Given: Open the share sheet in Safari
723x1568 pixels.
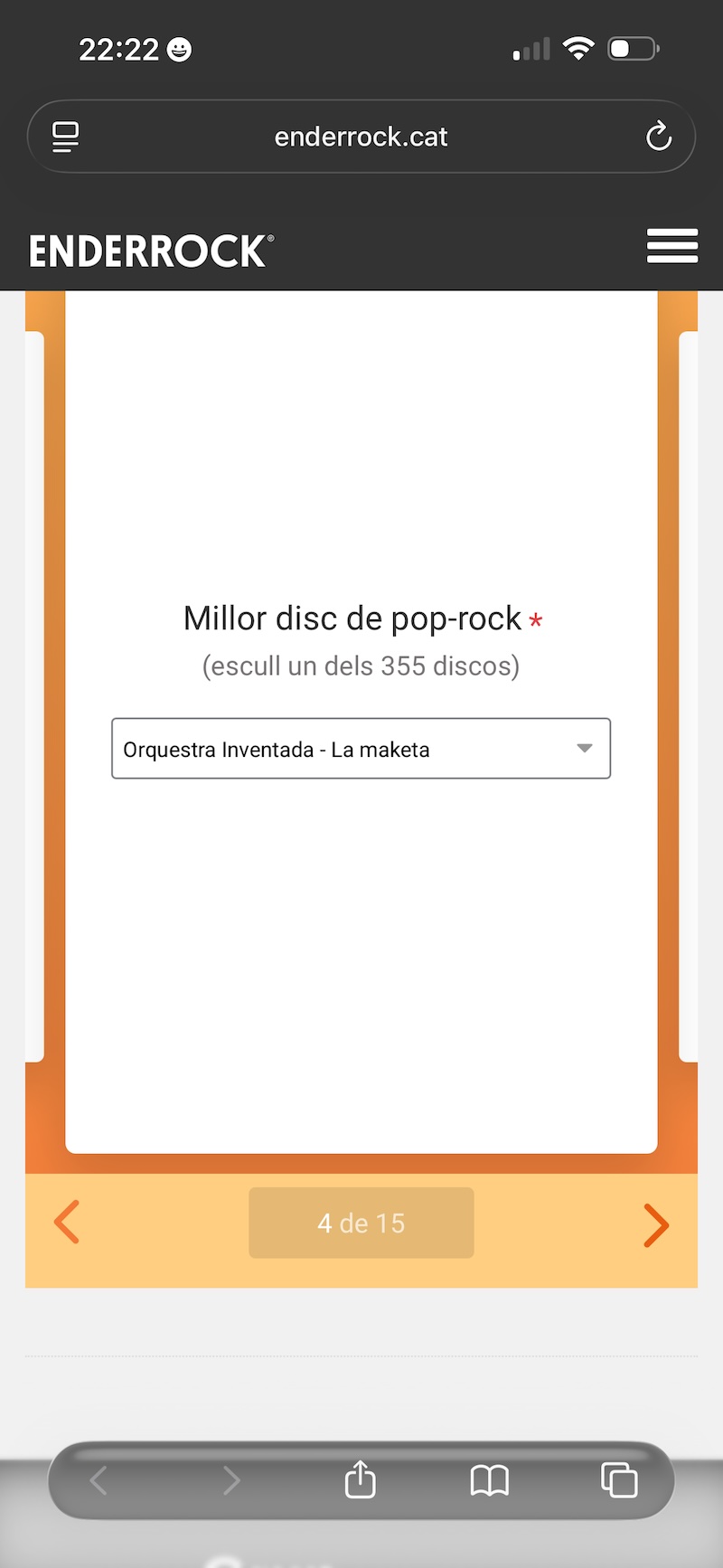Looking at the screenshot, I should pos(360,1480).
